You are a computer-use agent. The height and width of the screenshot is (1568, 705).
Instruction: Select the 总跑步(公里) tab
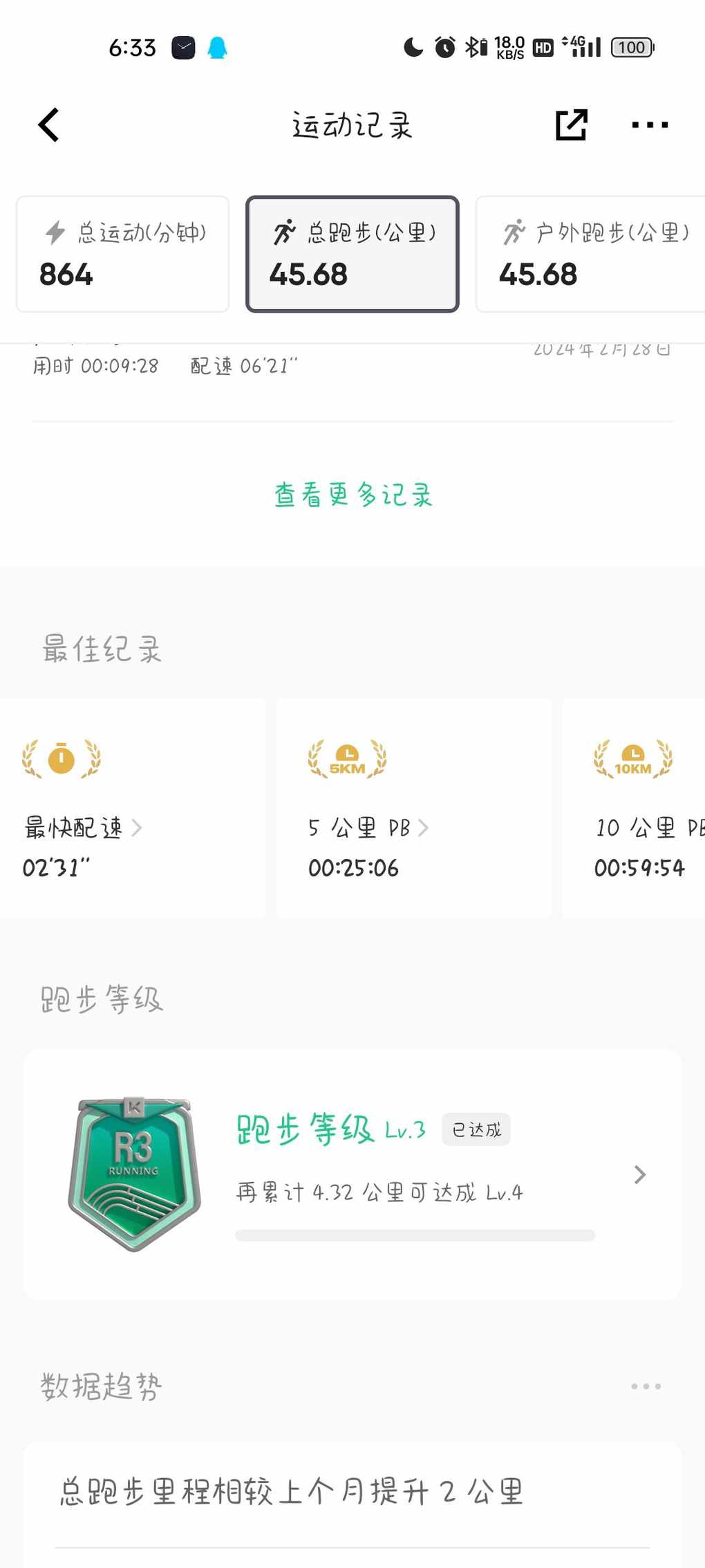tap(352, 254)
